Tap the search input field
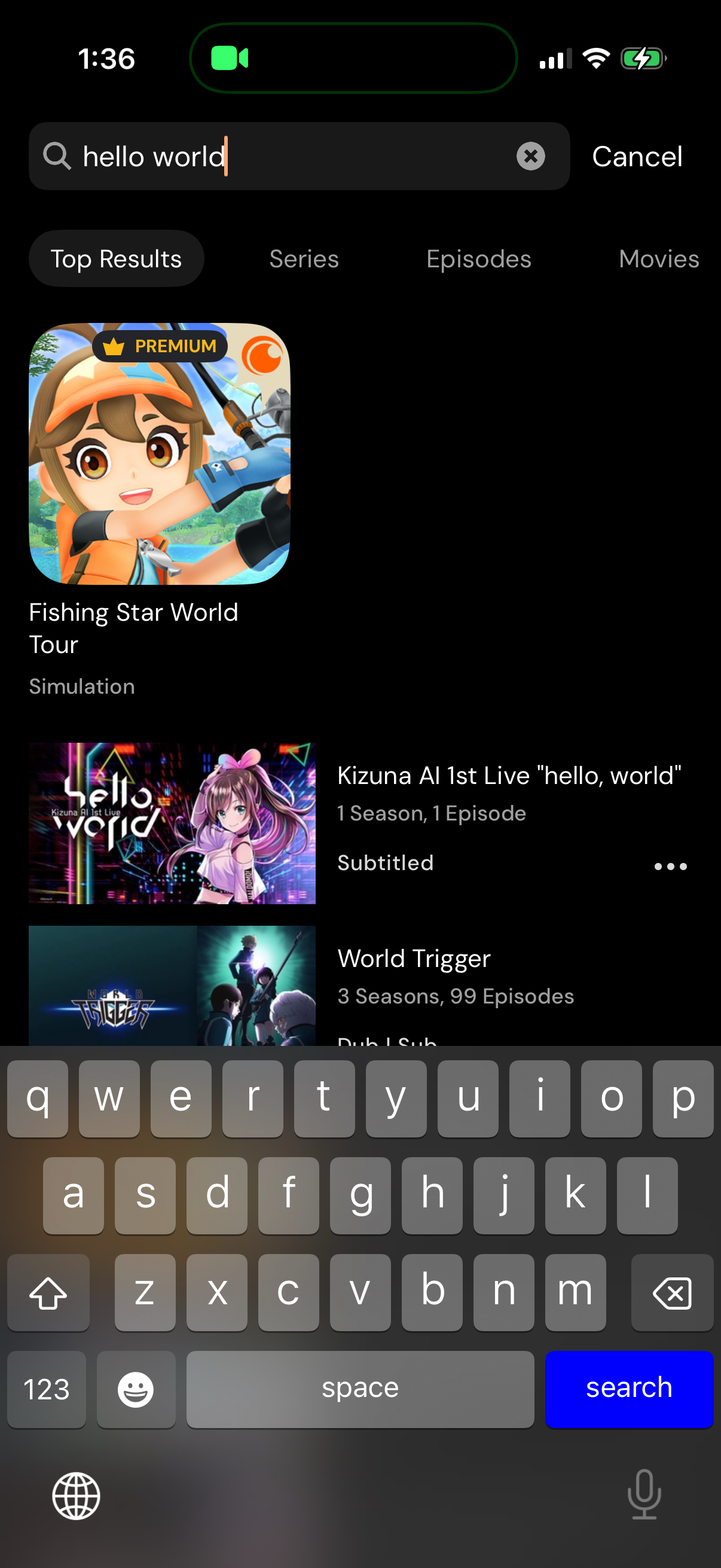 (274, 156)
